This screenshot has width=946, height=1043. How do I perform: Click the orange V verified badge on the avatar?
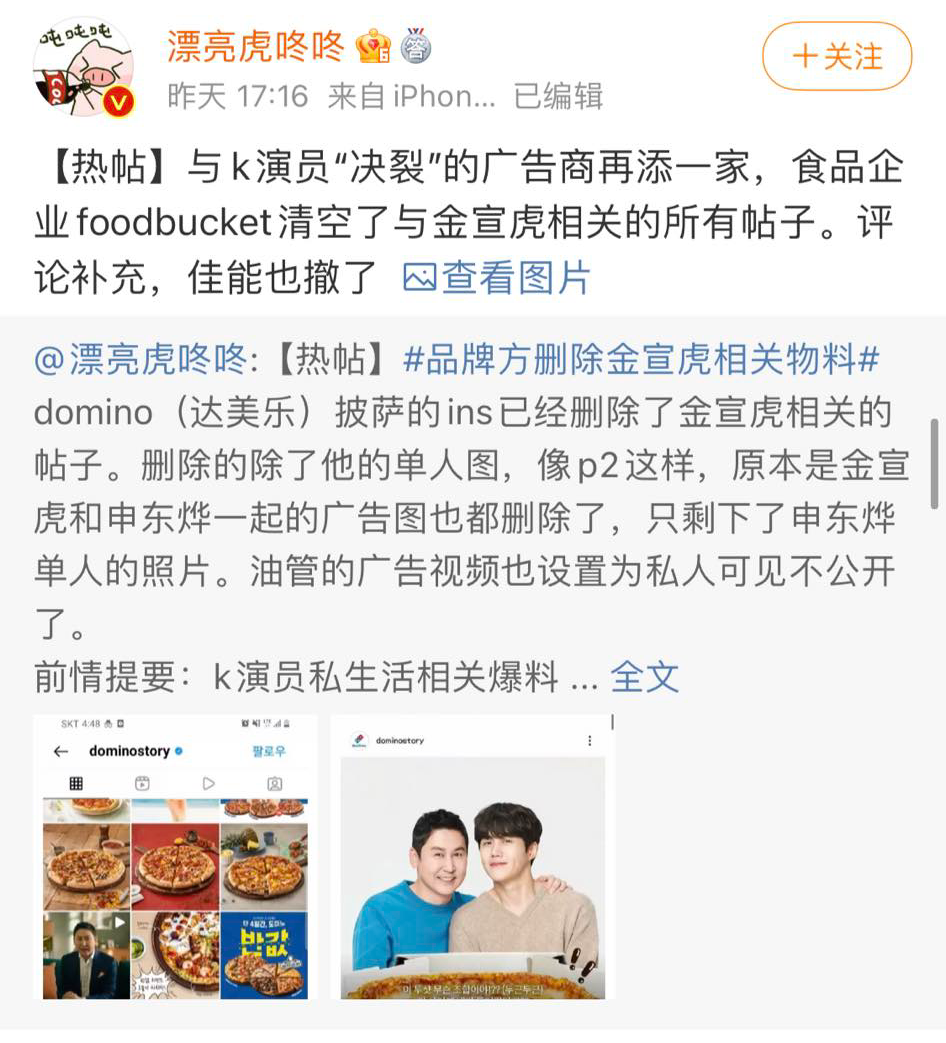click(x=117, y=99)
